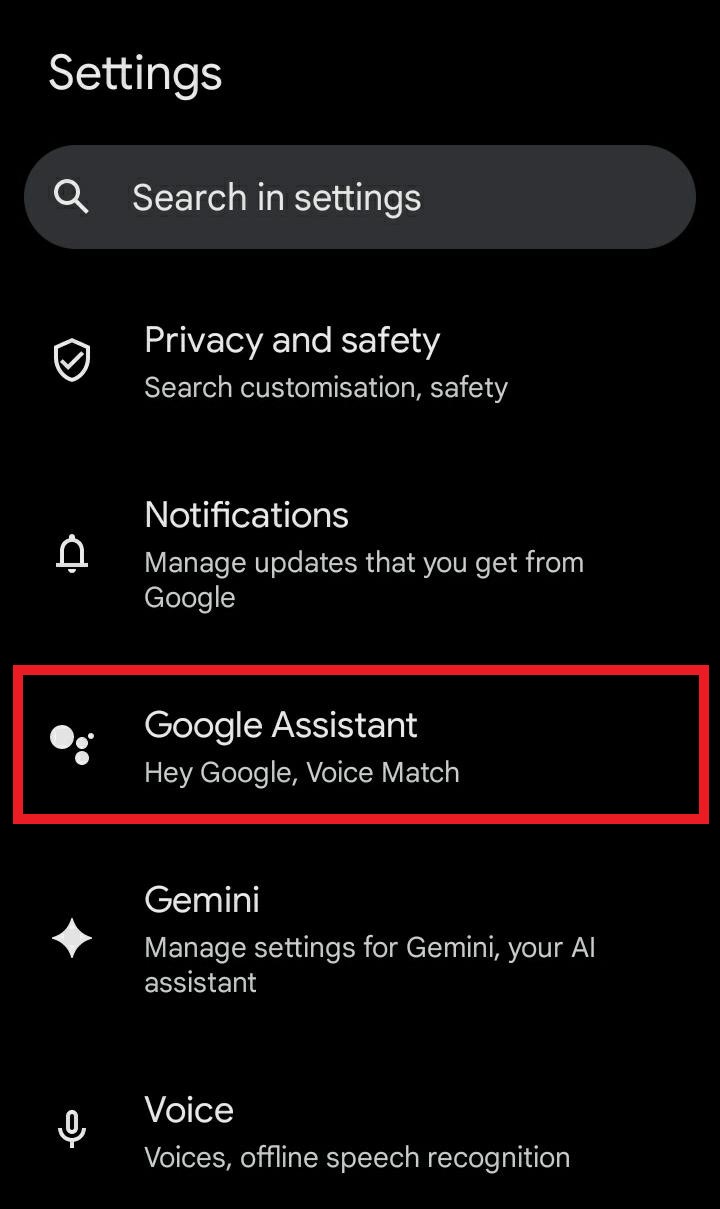Tap the Search in settings field
Viewport: 720px width, 1209px height.
360,197
